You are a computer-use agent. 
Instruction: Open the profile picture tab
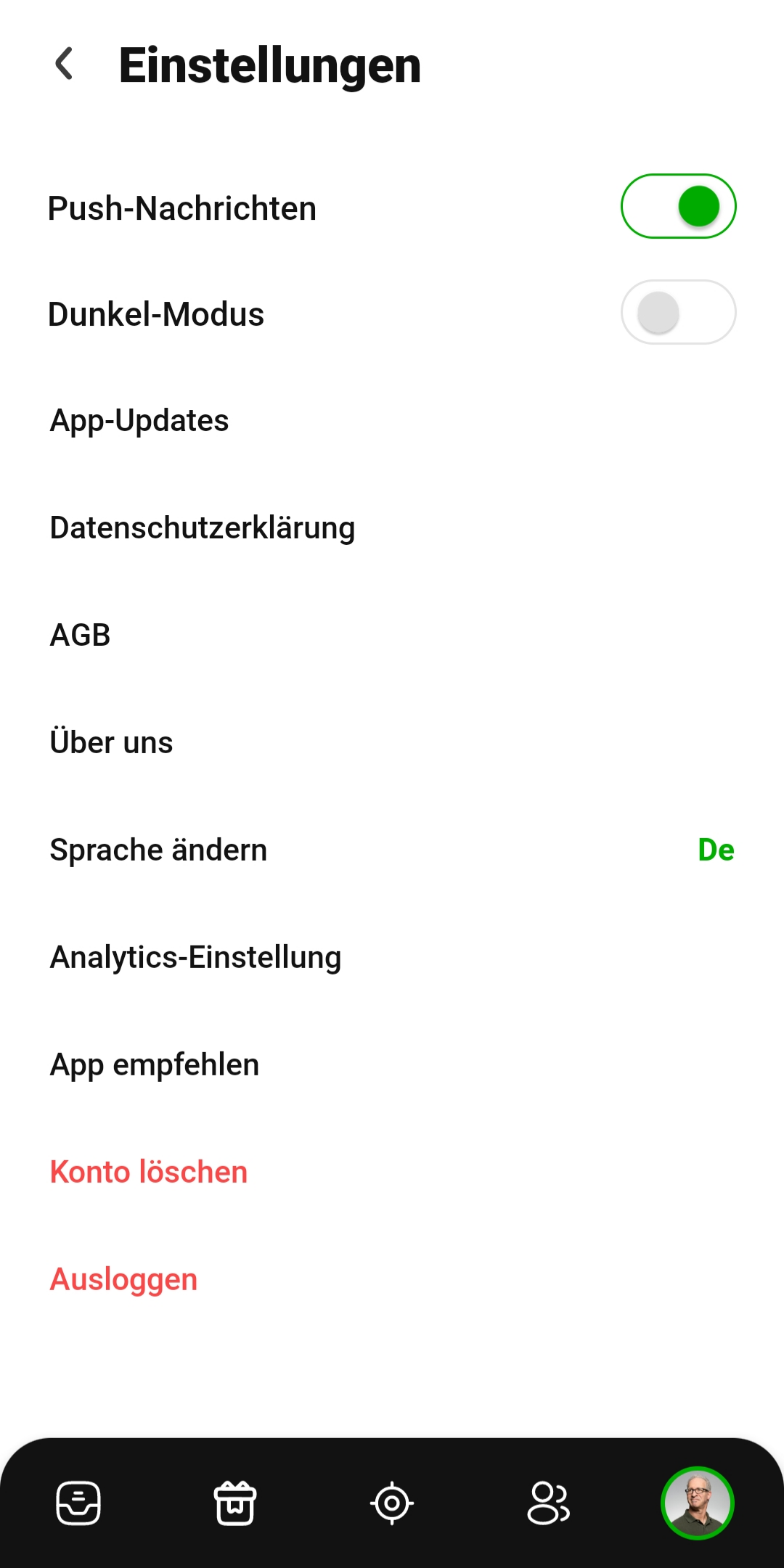click(x=697, y=1503)
